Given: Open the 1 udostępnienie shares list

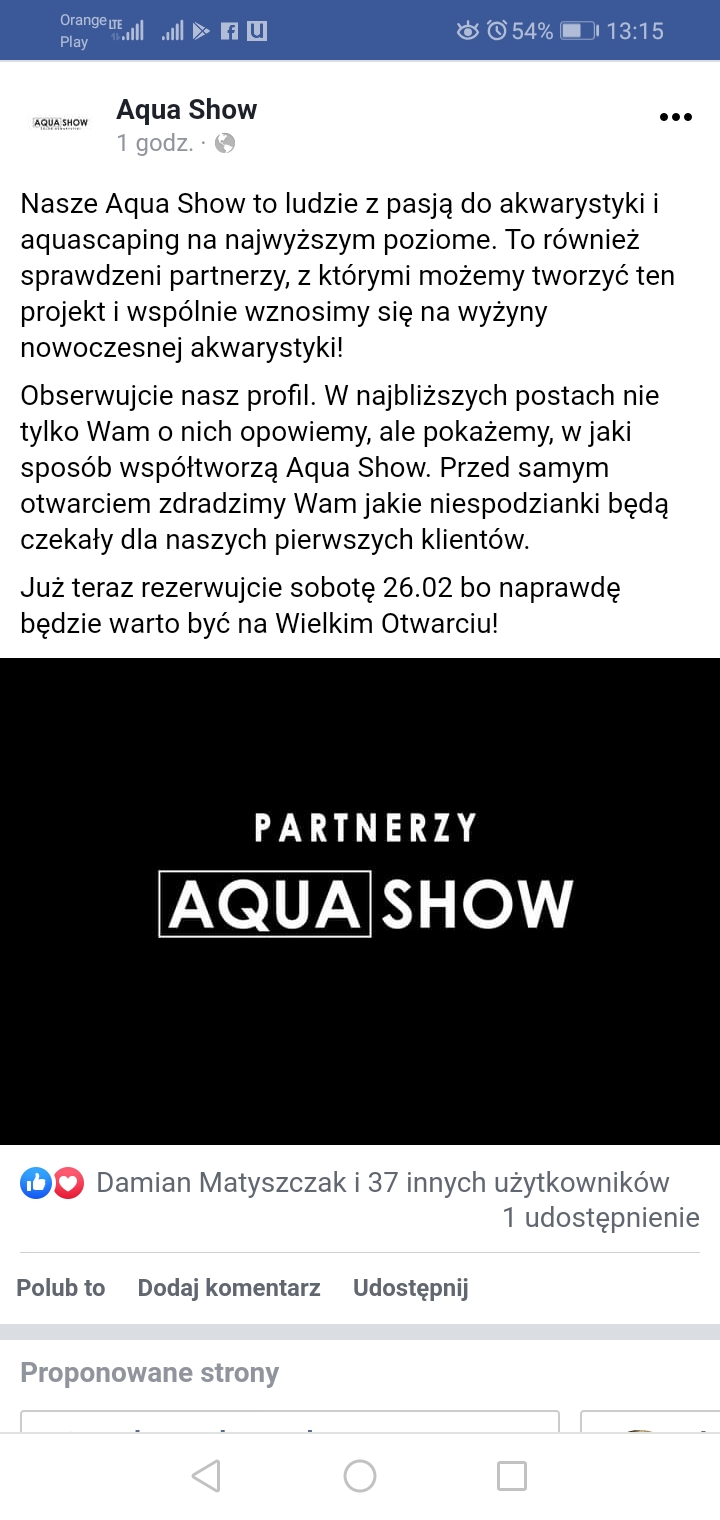Looking at the screenshot, I should pos(600,1218).
